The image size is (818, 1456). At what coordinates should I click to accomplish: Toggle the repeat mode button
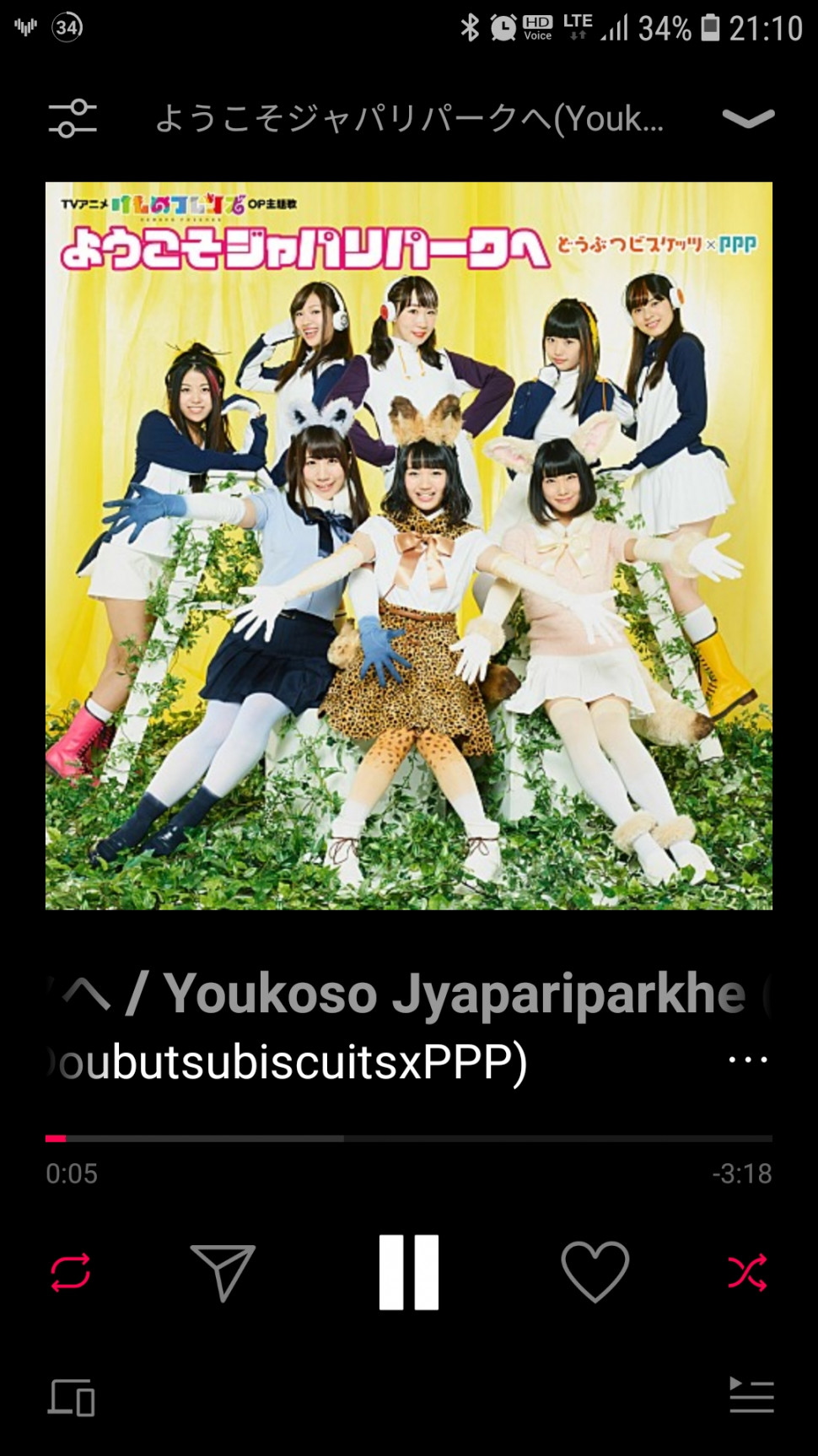click(x=71, y=1272)
